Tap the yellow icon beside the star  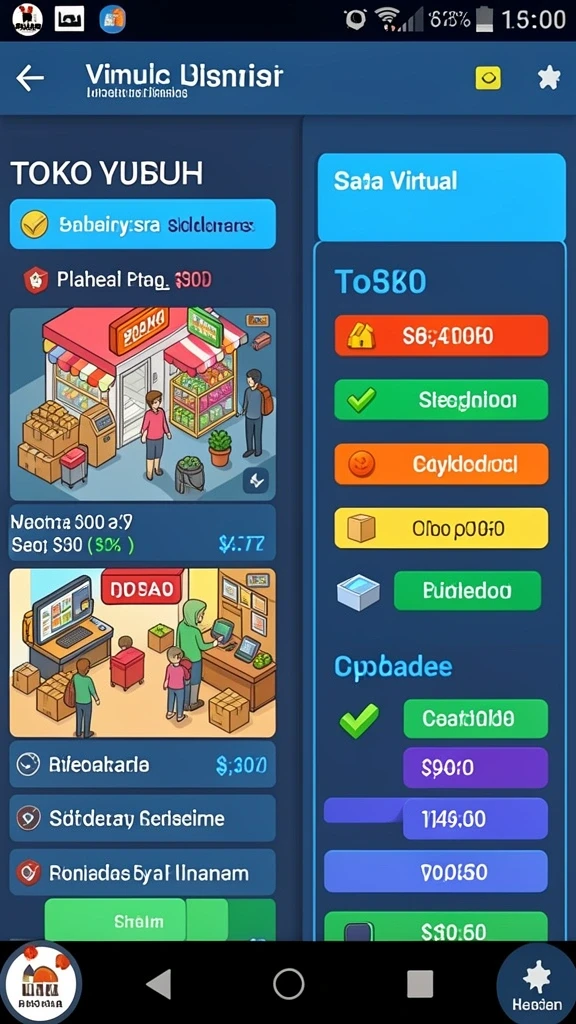point(488,79)
